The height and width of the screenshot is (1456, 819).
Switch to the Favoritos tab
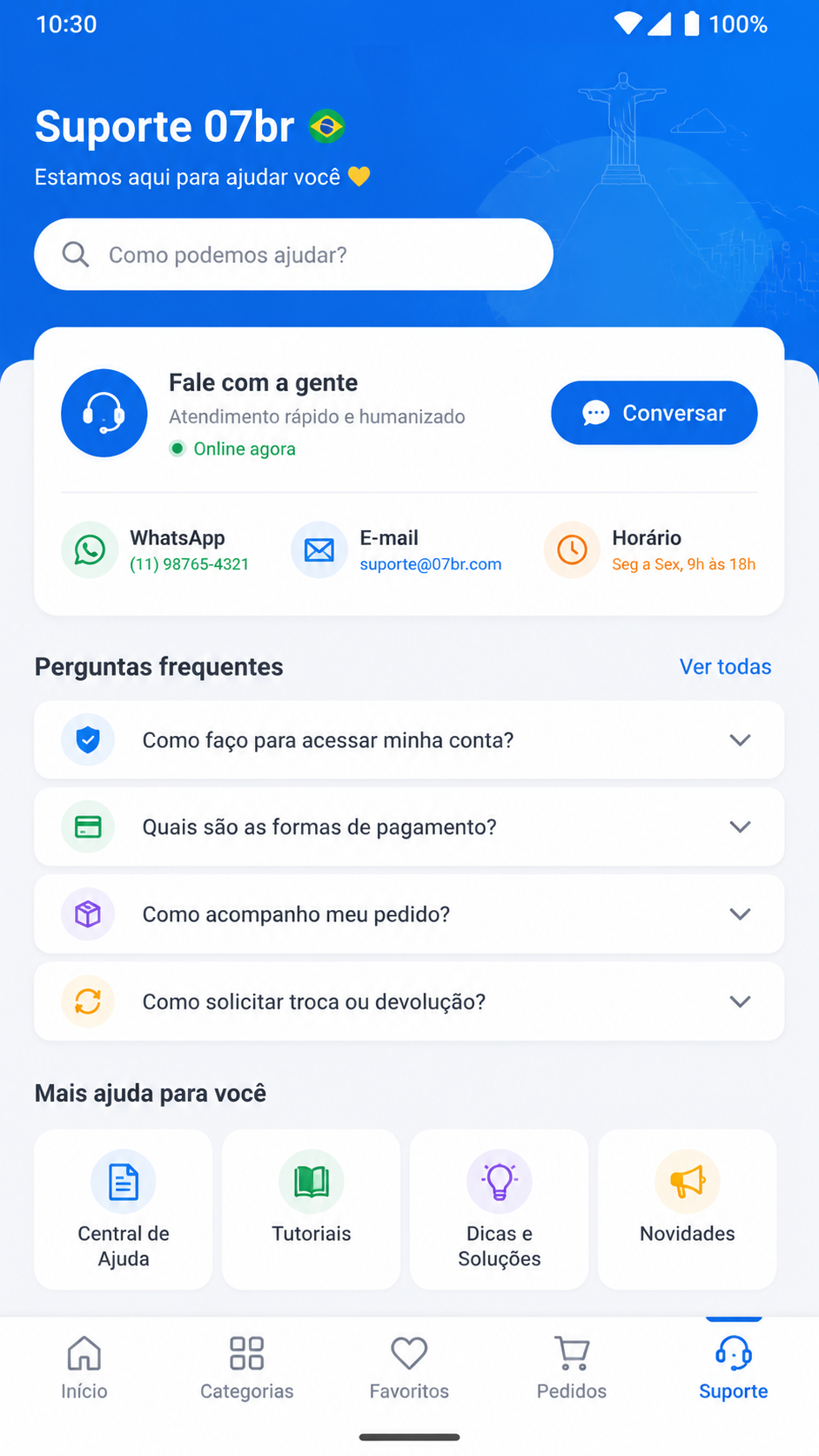(x=409, y=1368)
